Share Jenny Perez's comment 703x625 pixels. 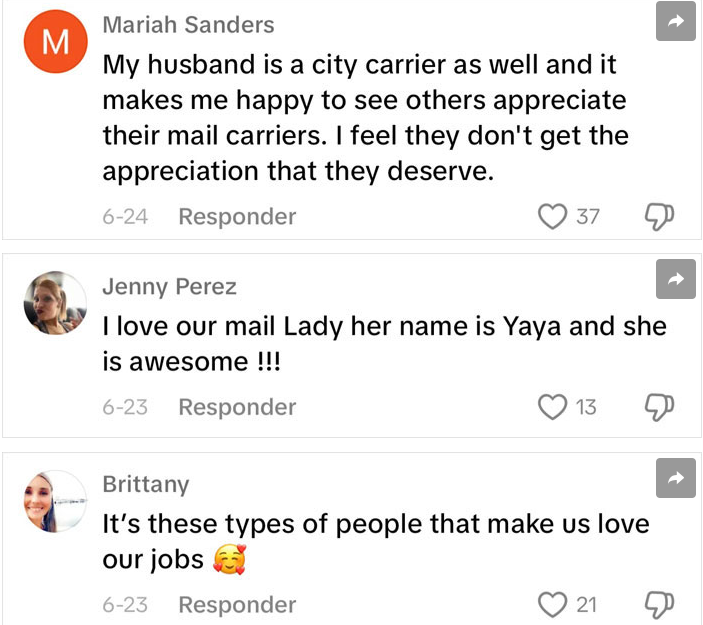coord(675,280)
